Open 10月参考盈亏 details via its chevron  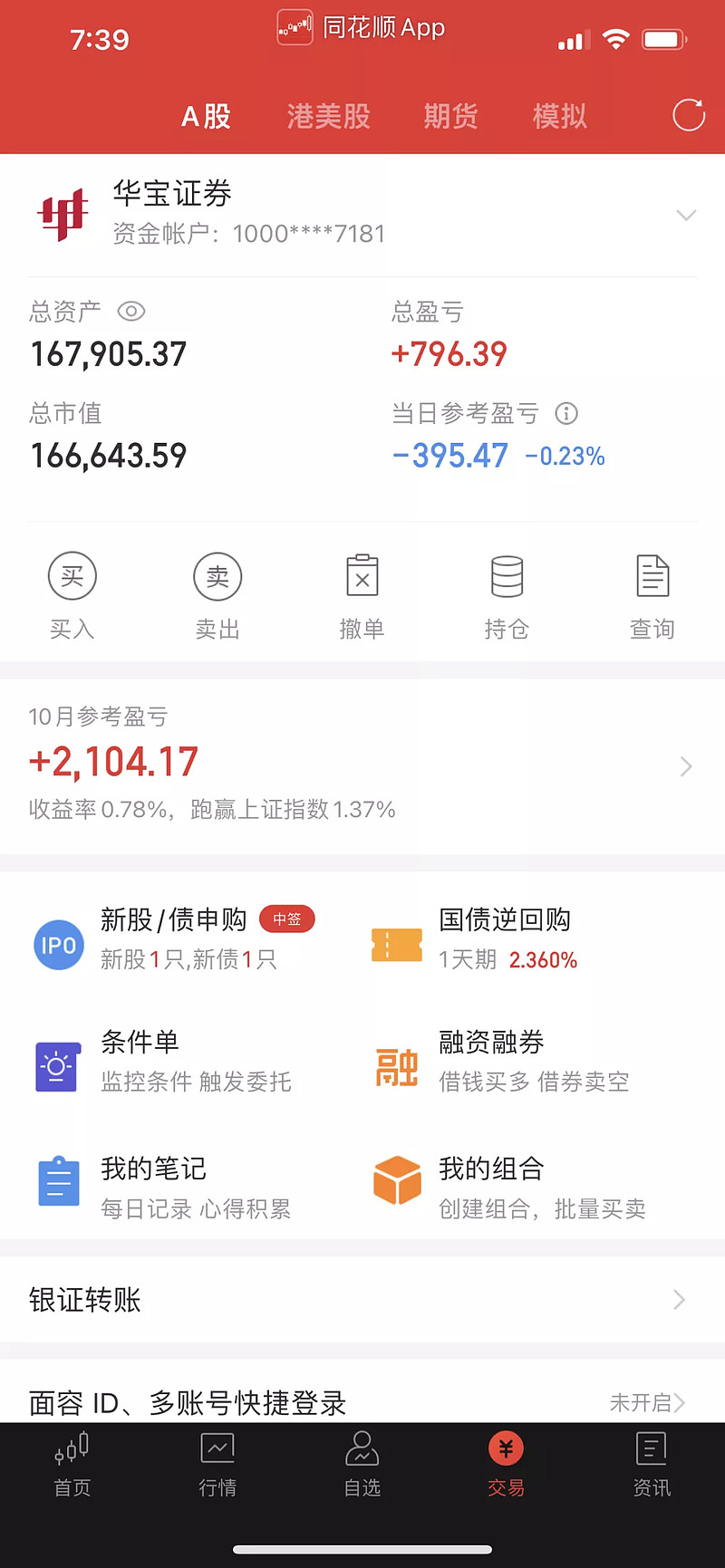686,766
